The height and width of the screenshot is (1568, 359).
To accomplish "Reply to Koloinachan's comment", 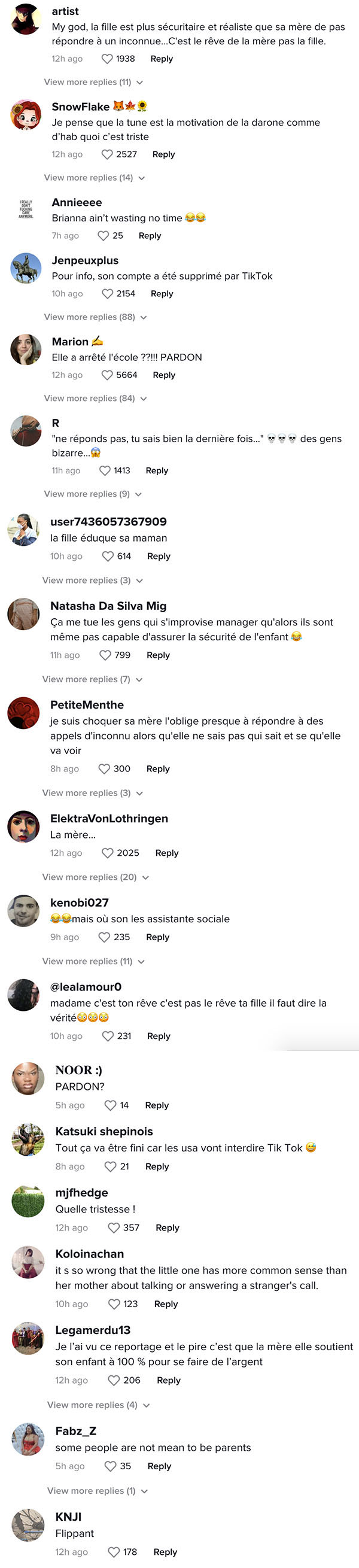I will (166, 1304).
